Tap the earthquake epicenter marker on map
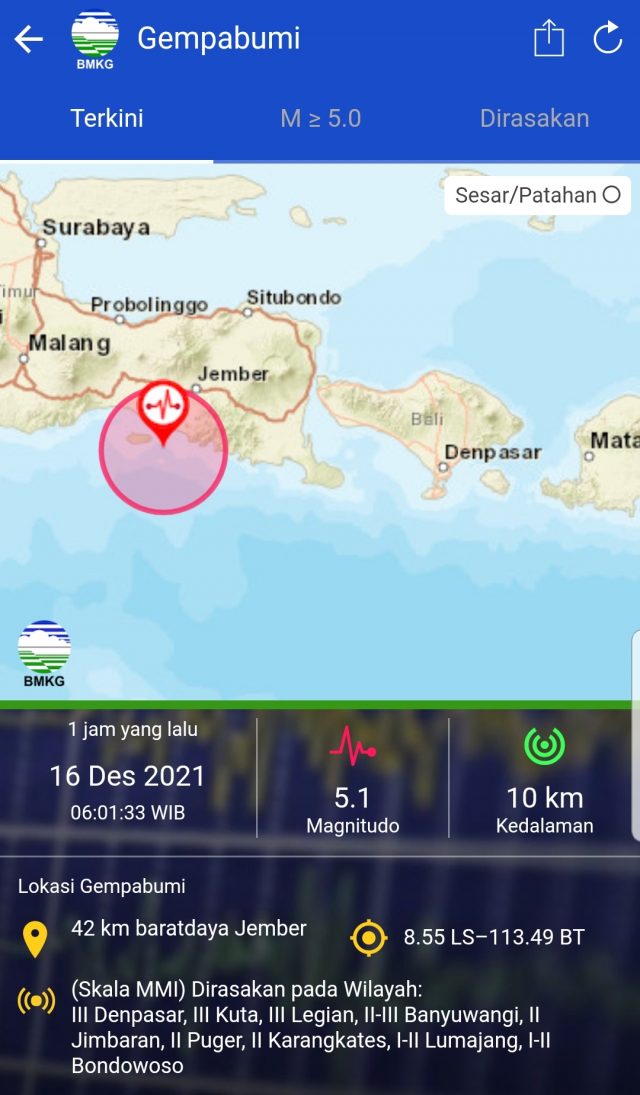640x1095 pixels. (163, 410)
